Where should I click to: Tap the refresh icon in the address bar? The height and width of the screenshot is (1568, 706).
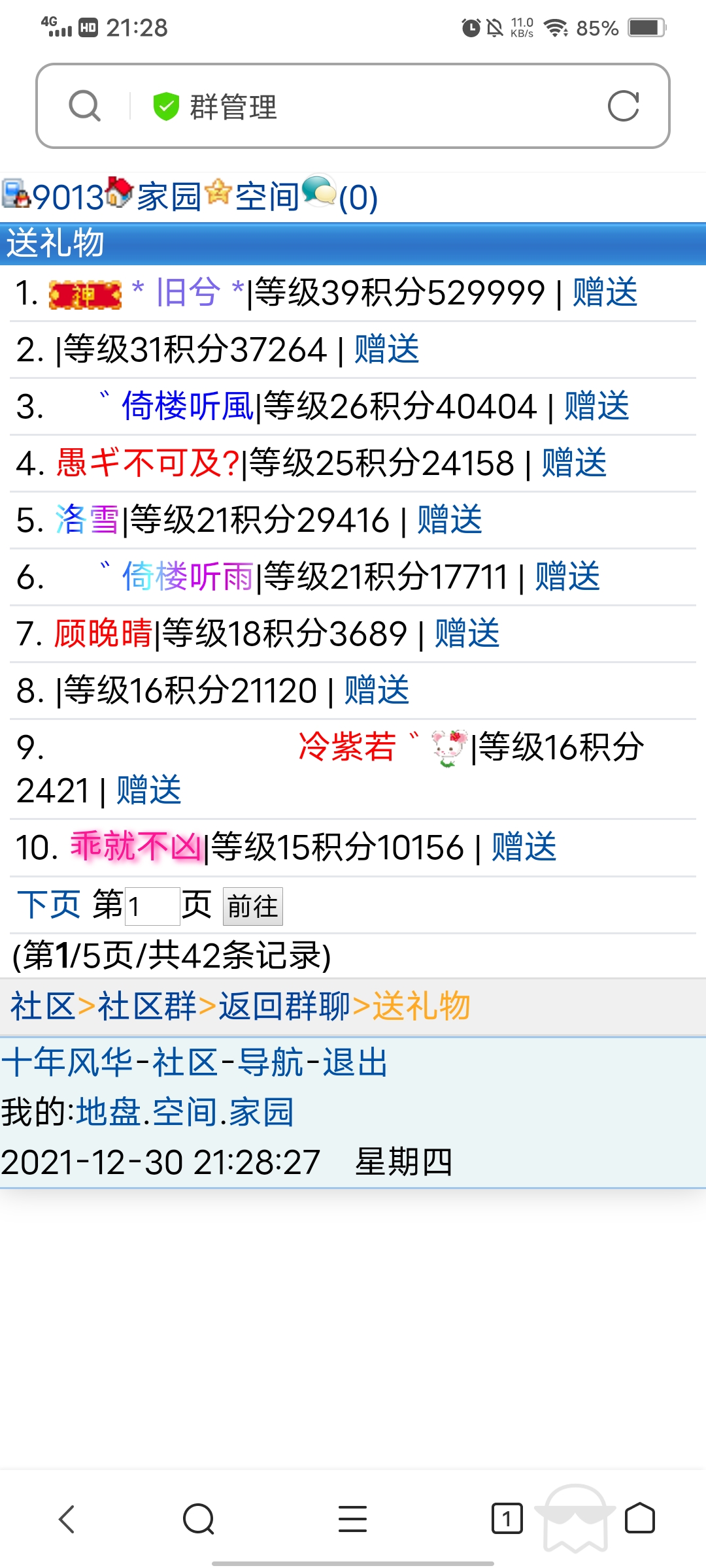coord(623,106)
